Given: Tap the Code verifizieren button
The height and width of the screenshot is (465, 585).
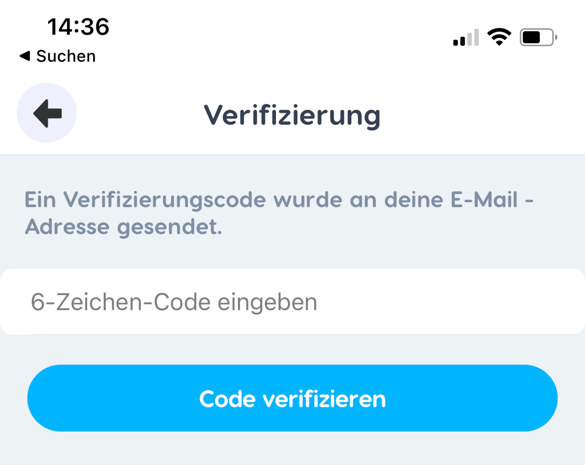Looking at the screenshot, I should point(292,398).
